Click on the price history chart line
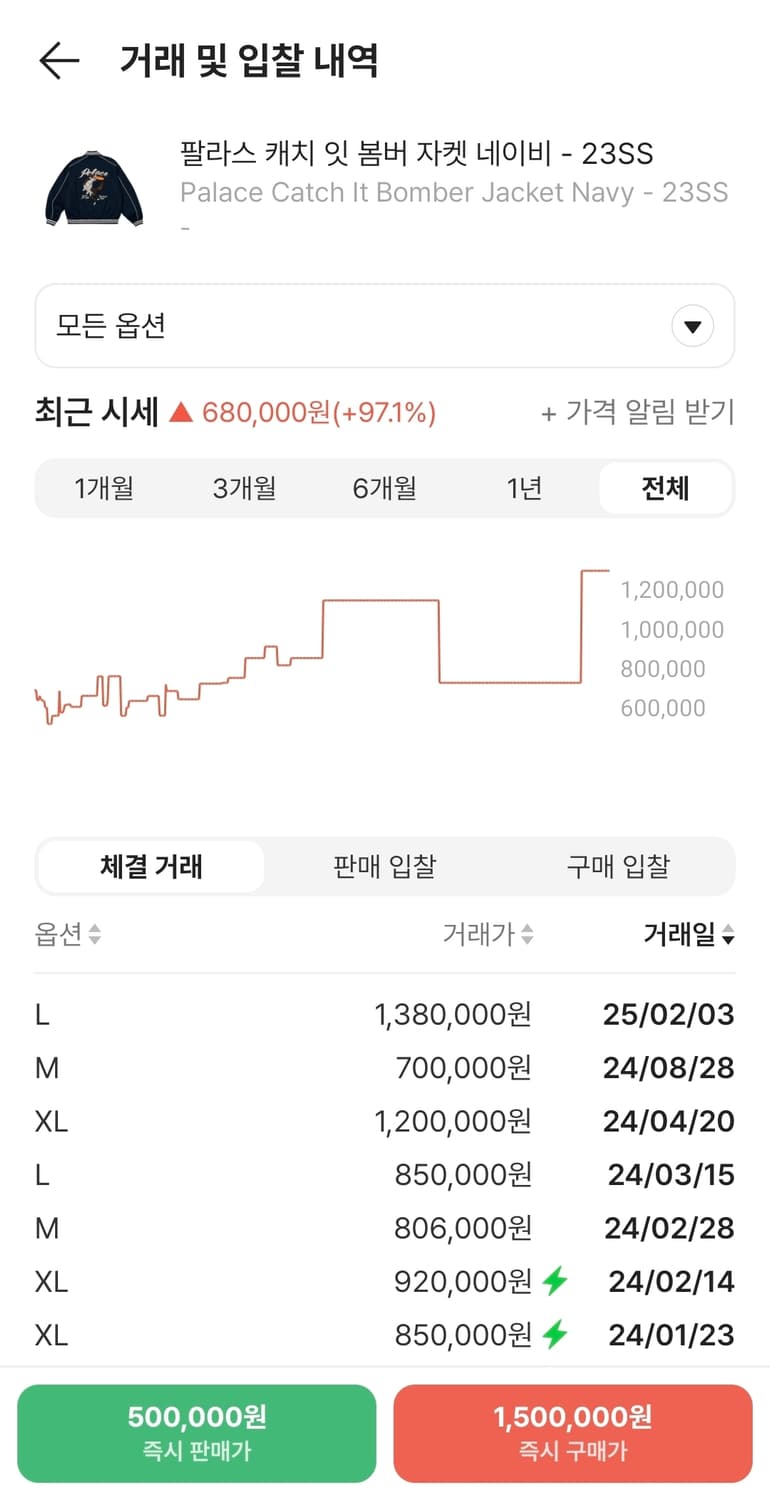770x1500 pixels. pos(380,601)
